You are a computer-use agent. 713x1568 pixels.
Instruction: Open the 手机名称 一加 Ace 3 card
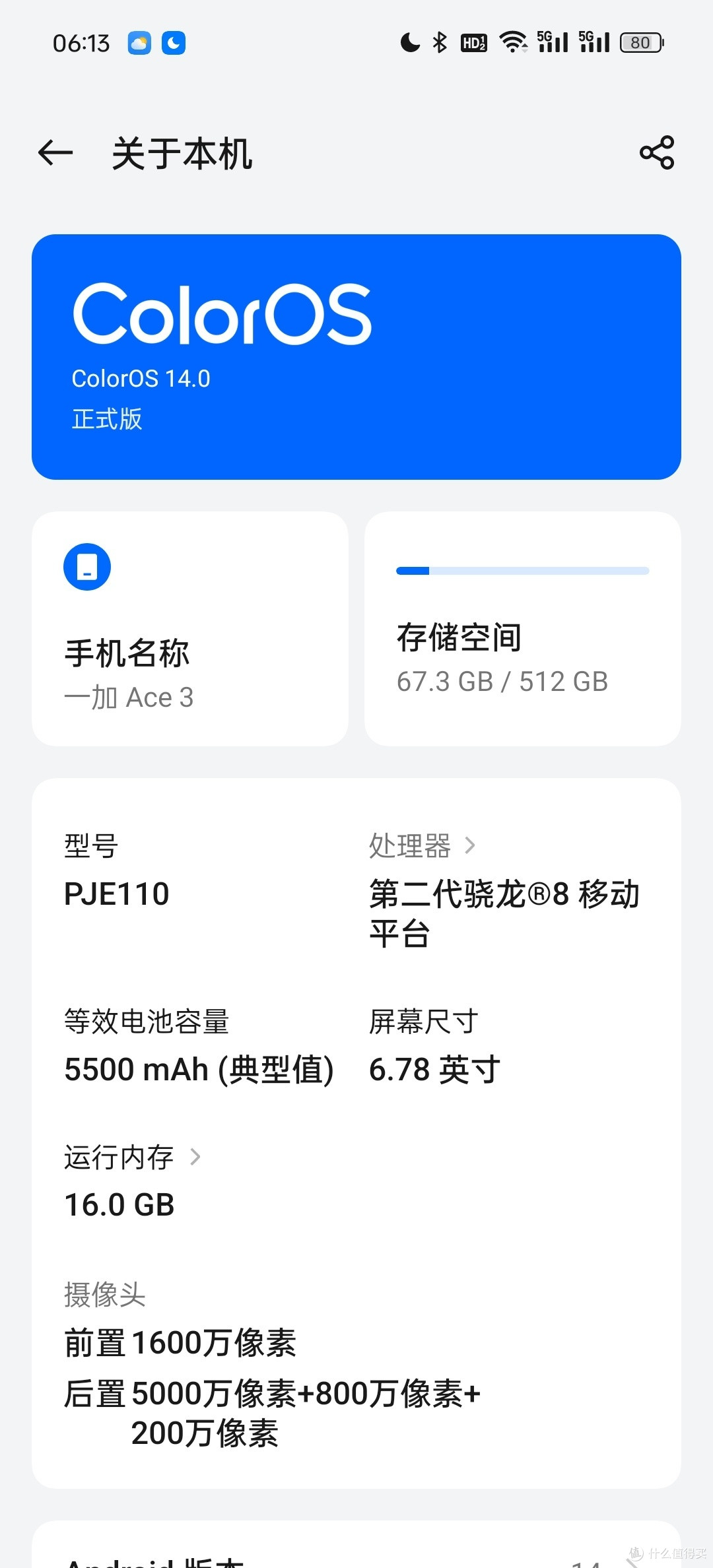191,627
